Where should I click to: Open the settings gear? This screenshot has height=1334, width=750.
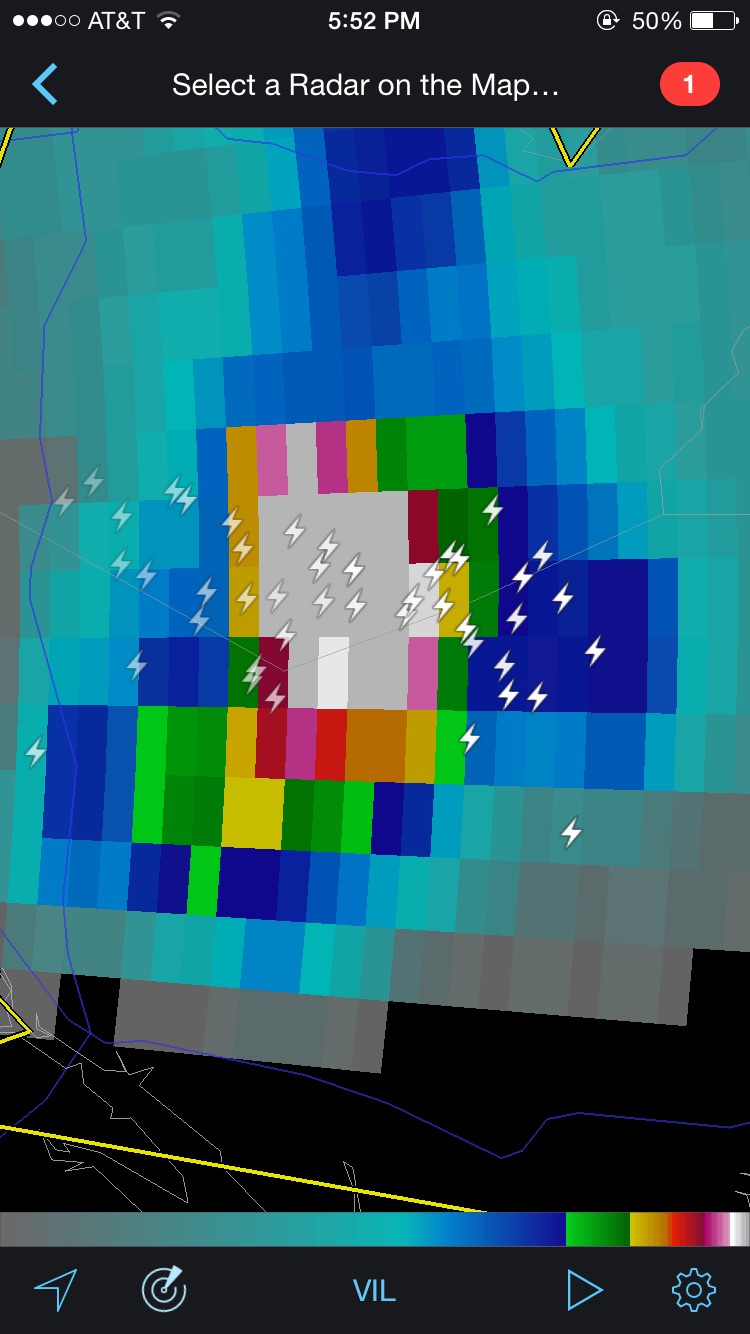694,1290
